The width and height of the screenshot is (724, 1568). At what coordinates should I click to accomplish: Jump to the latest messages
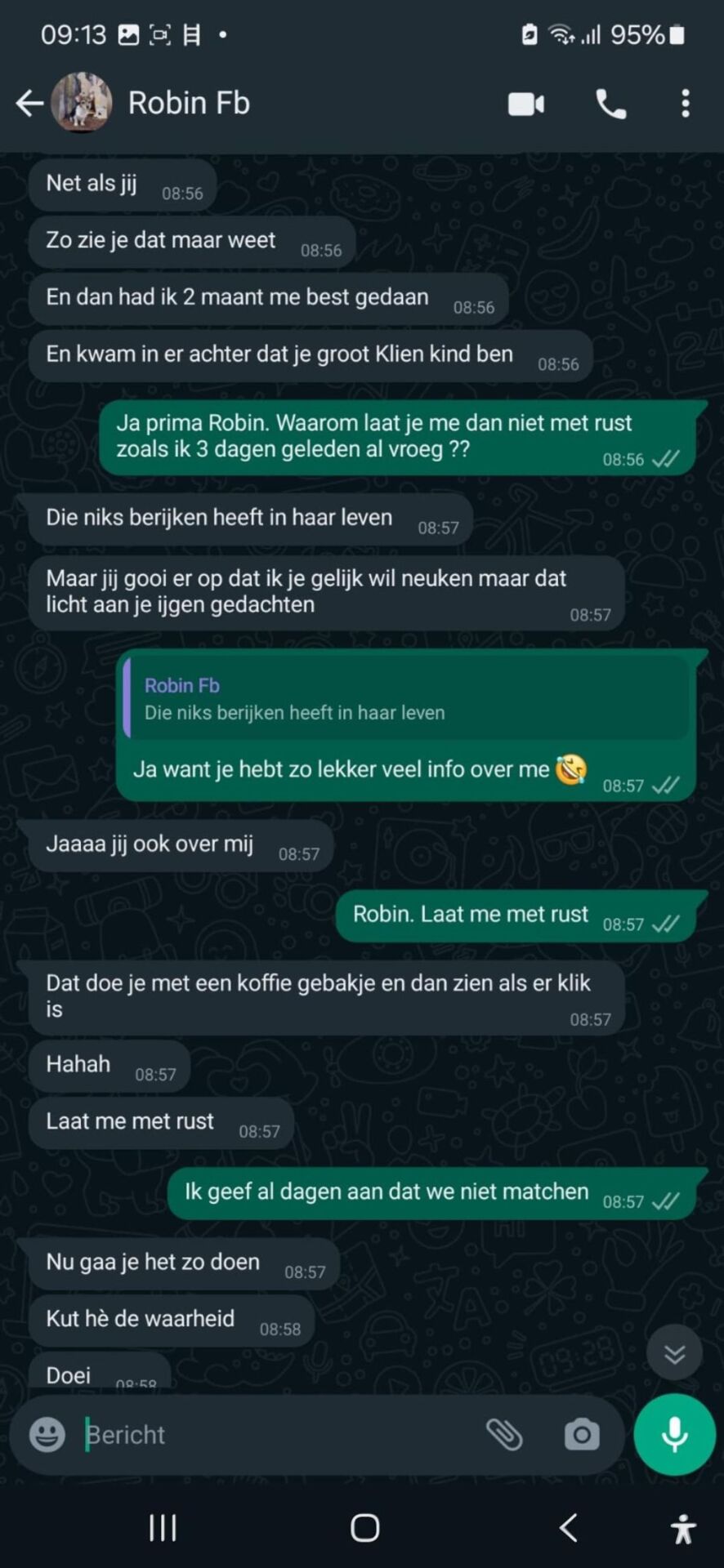pos(674,1355)
